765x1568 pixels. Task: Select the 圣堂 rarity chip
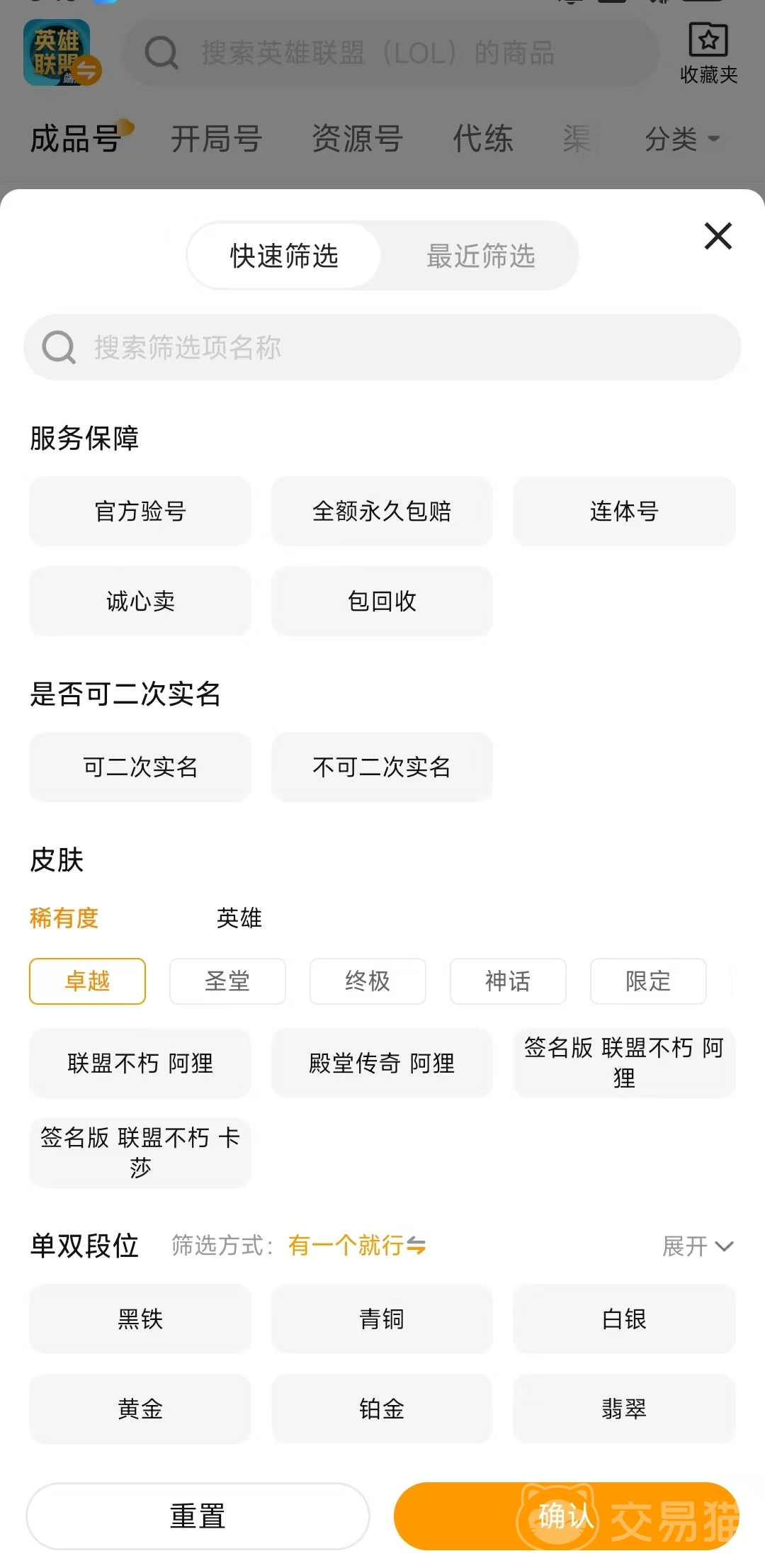pyautogui.click(x=227, y=981)
